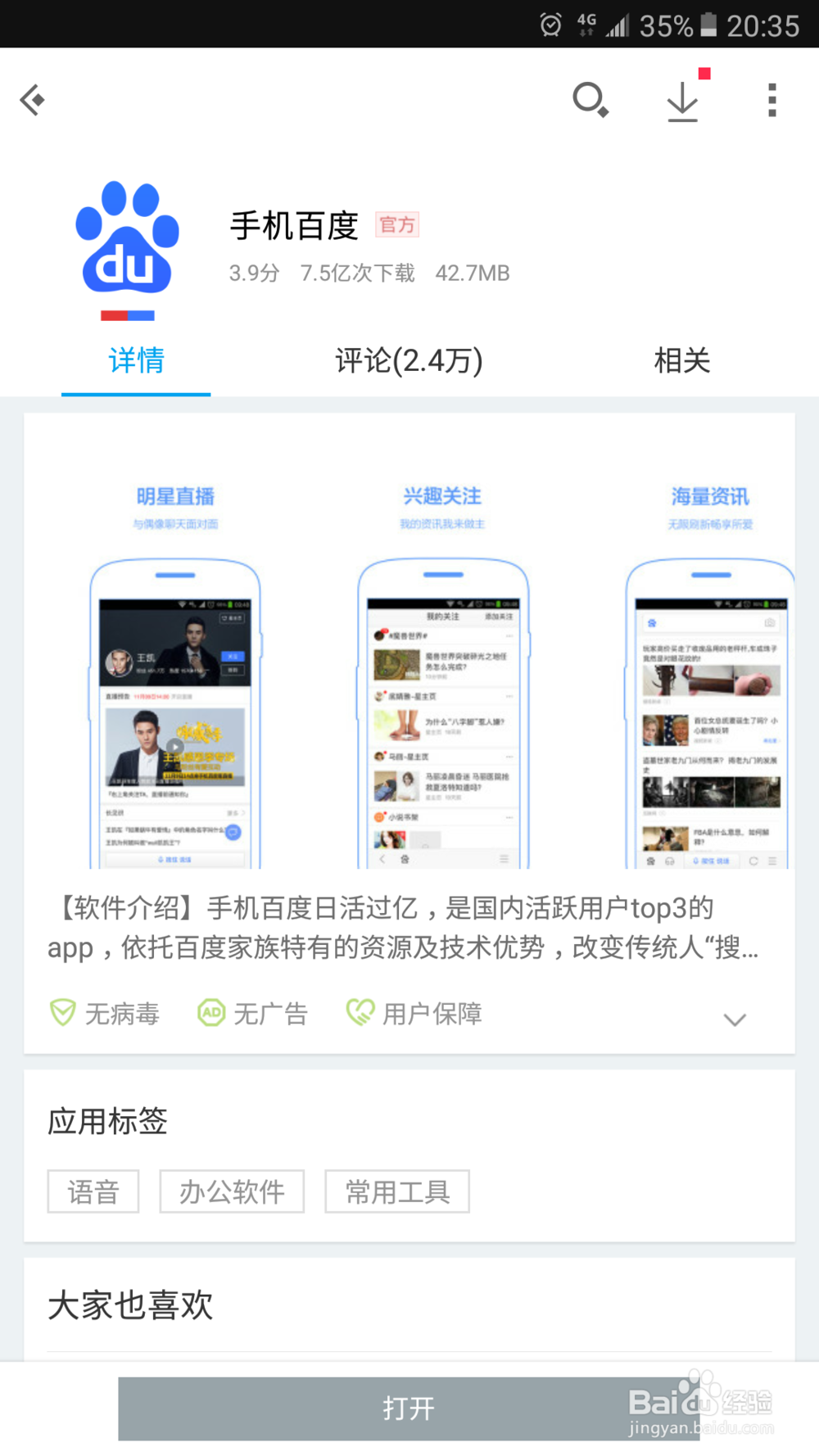Click the 无病毒 shield icon
The height and width of the screenshot is (1456, 819).
click(61, 1012)
